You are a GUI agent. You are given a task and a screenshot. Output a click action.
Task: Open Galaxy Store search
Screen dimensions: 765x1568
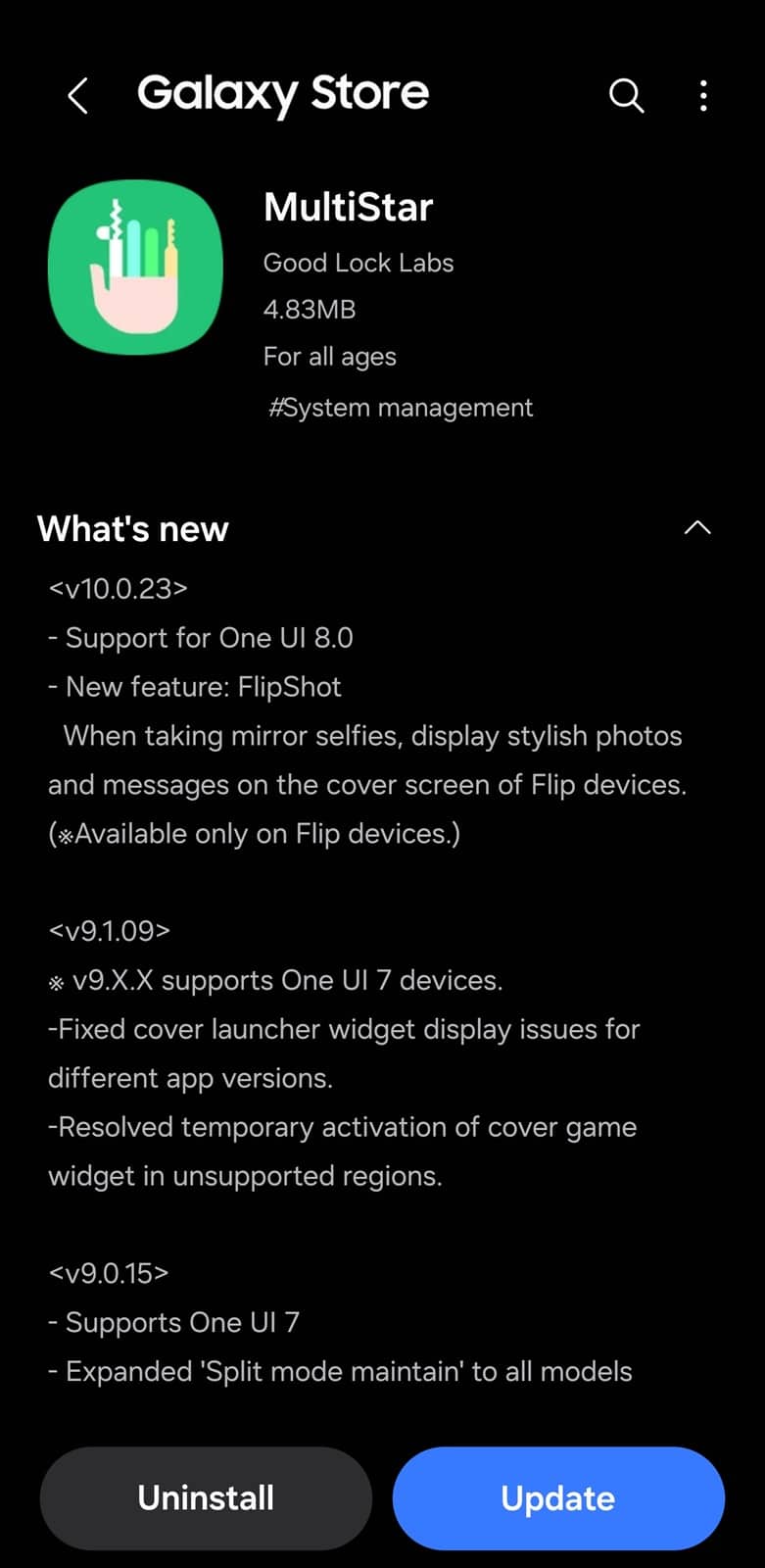click(626, 96)
